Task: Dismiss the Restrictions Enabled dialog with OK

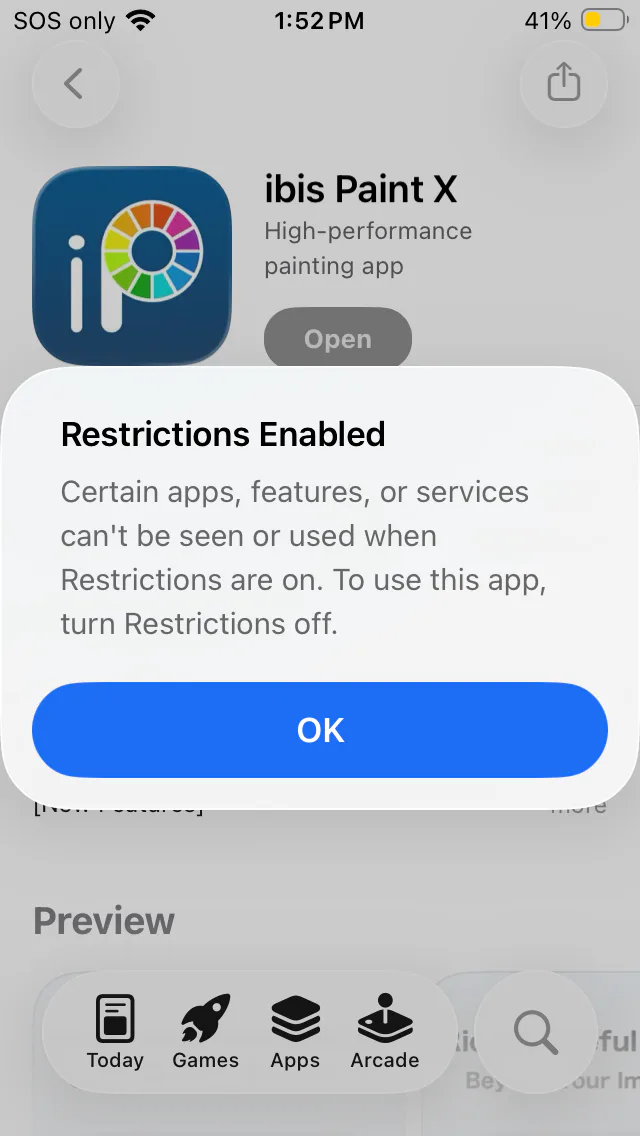Action: click(320, 730)
